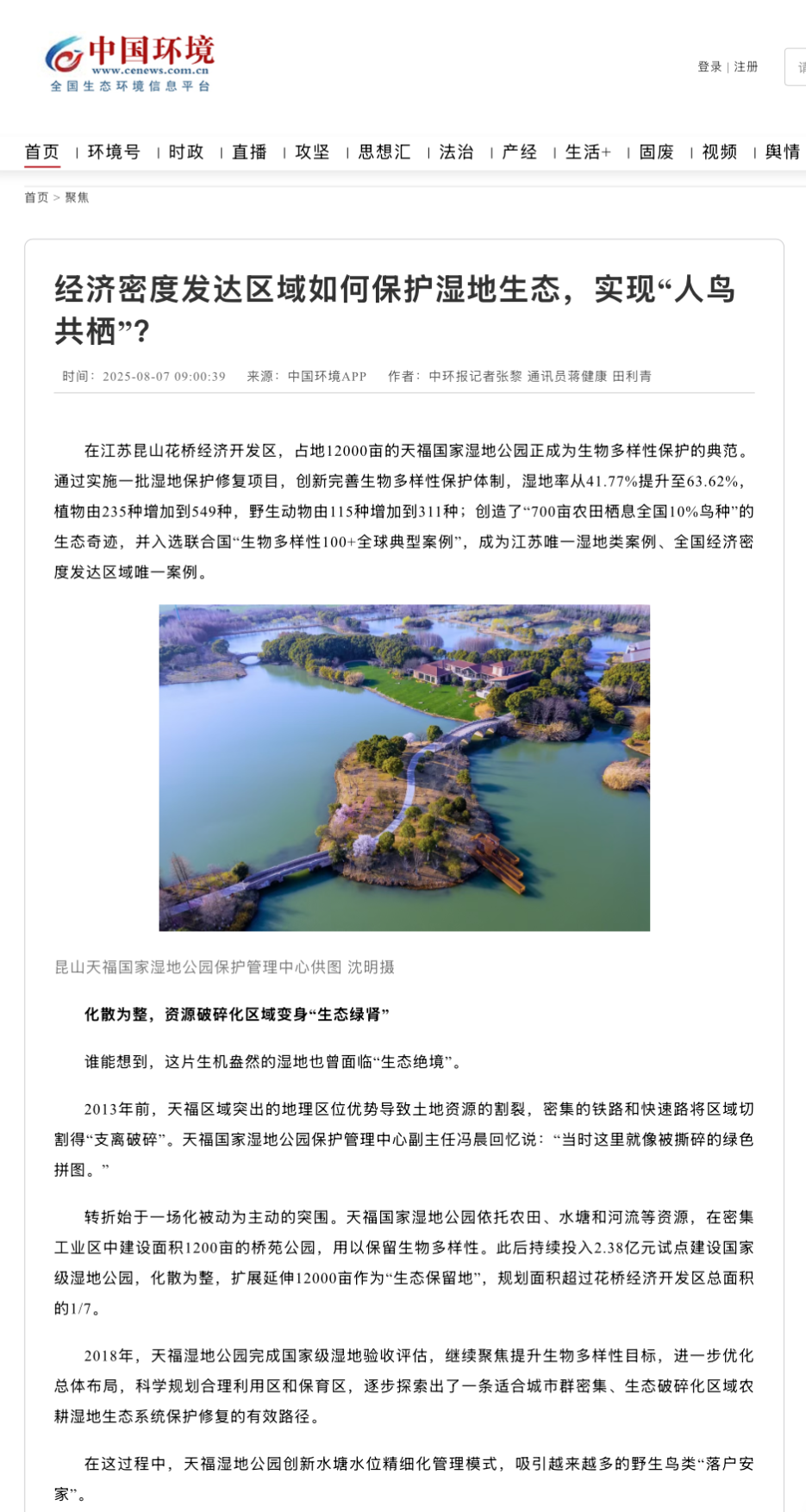This screenshot has height=1512, width=806.
Task: Open the 首页 navigation tab
Action: pyautogui.click(x=41, y=153)
